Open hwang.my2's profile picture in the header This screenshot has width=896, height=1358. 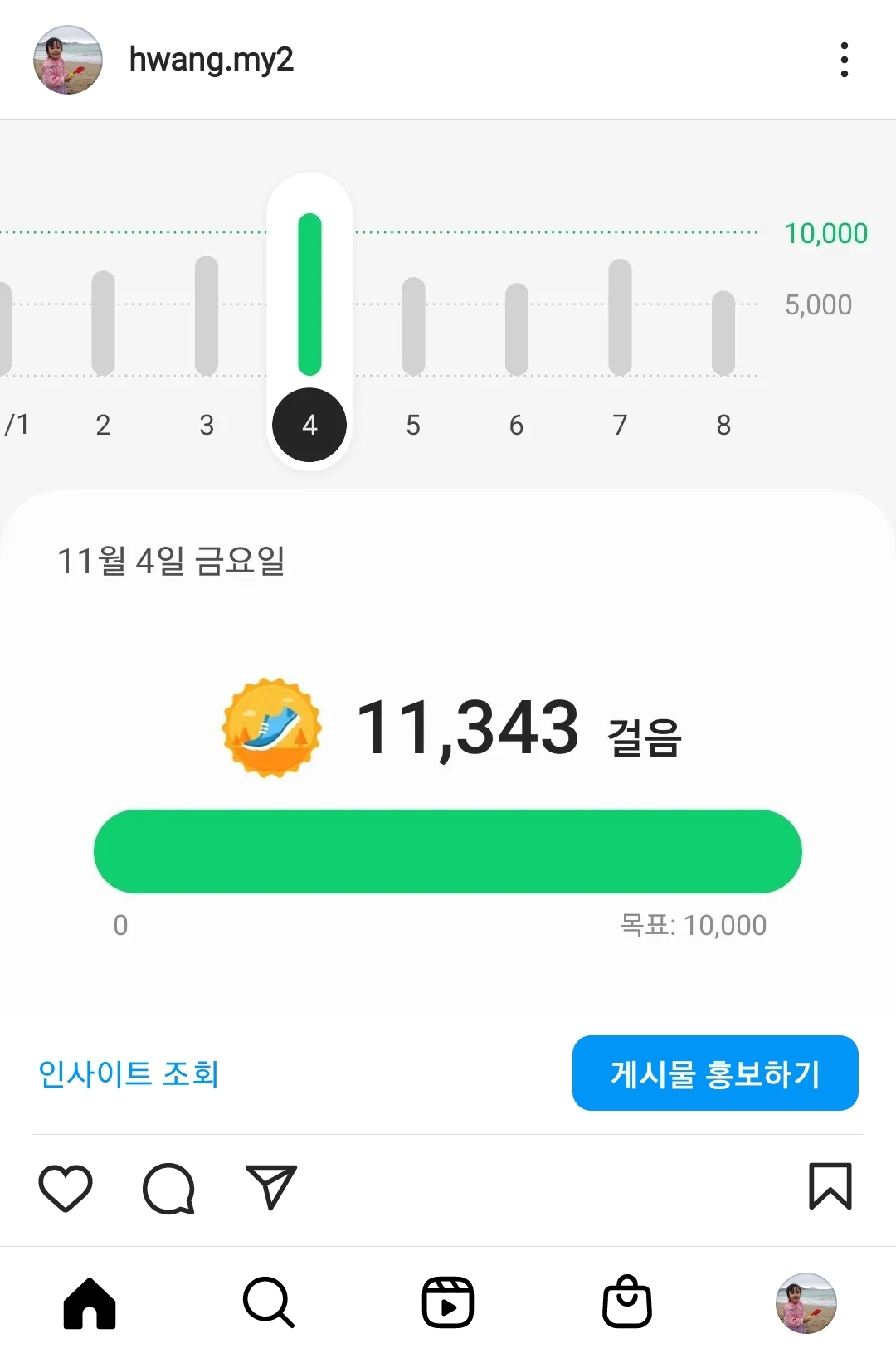68,60
